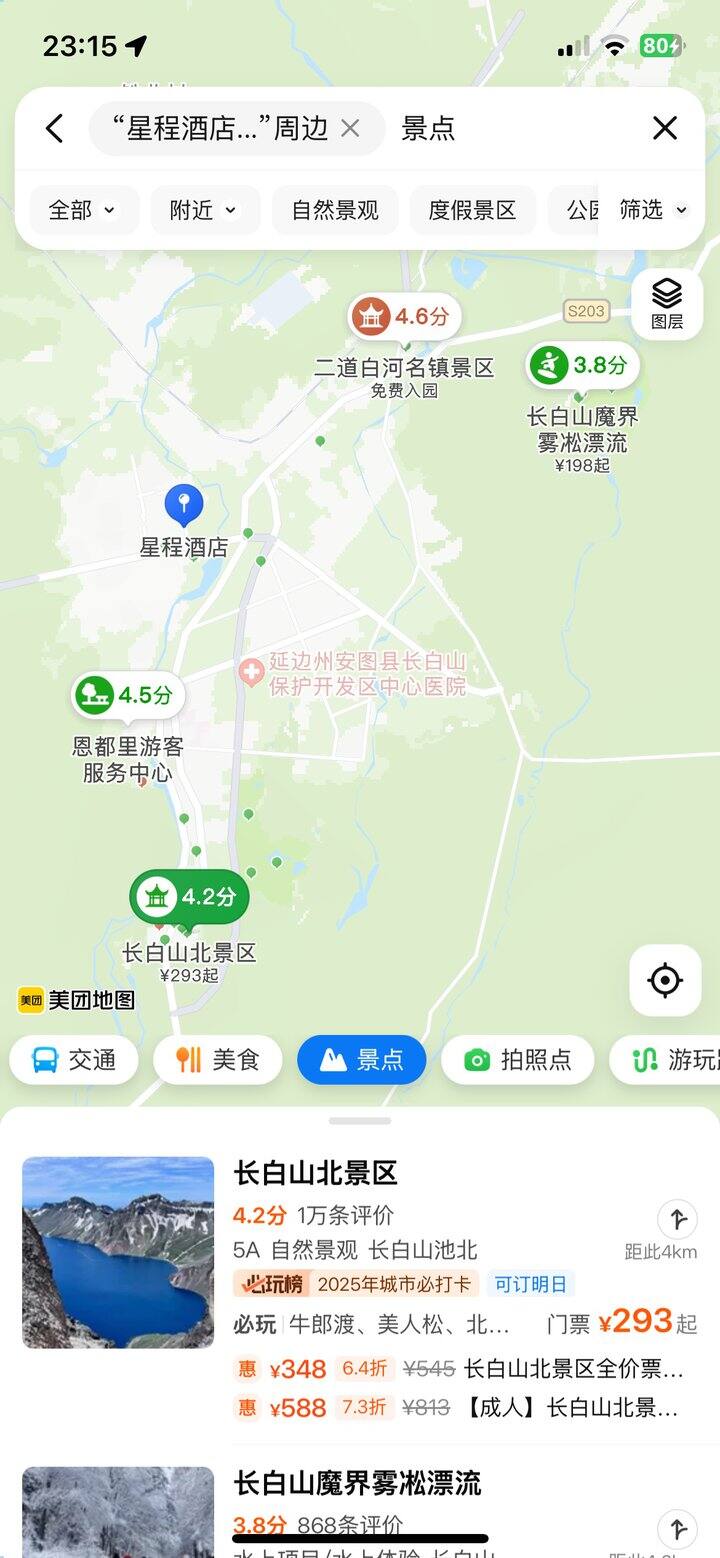Recenter map on current location
Viewport: 720px width, 1558px height.
click(665, 980)
